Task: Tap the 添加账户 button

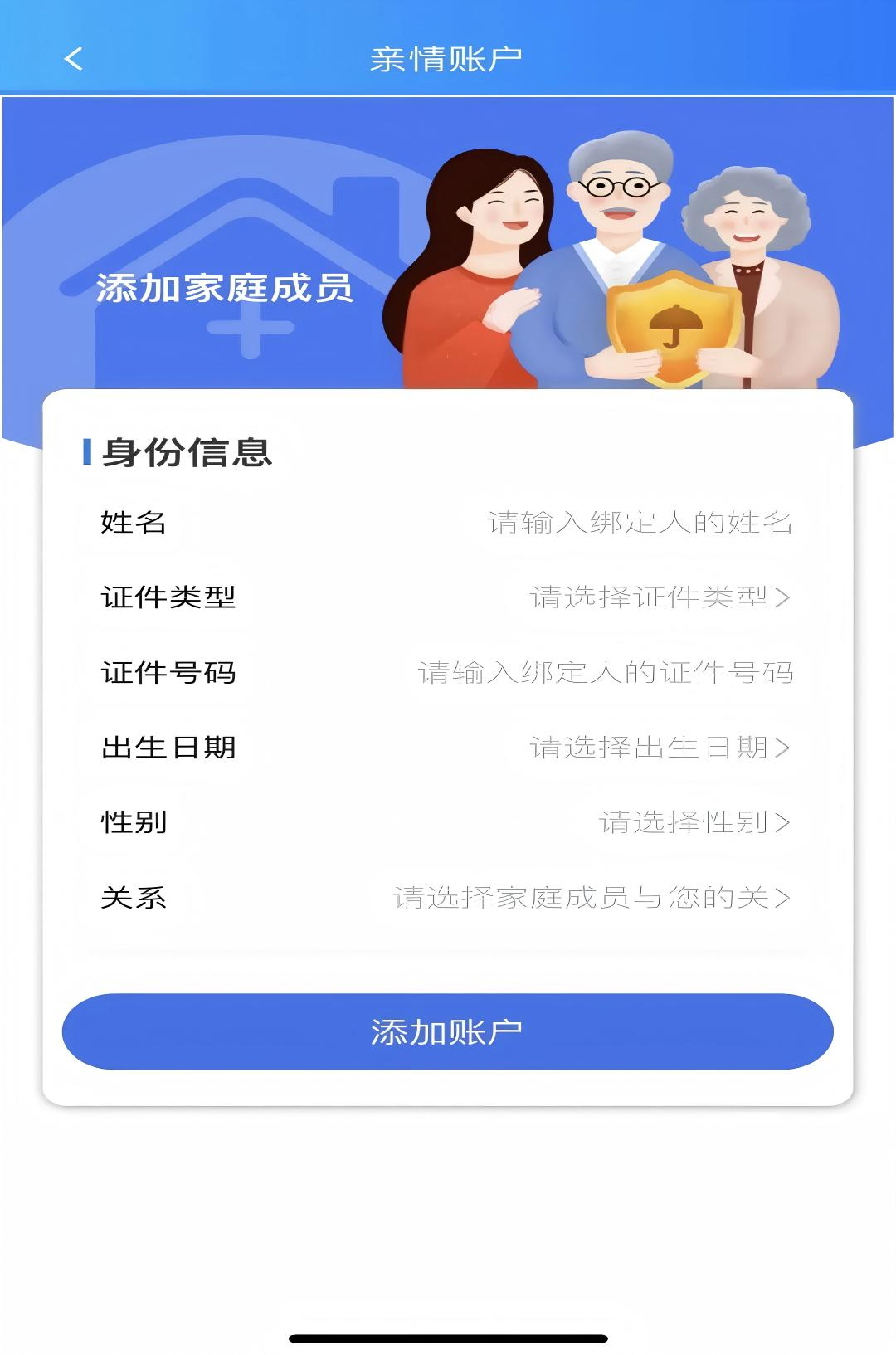Action: coord(448,1031)
